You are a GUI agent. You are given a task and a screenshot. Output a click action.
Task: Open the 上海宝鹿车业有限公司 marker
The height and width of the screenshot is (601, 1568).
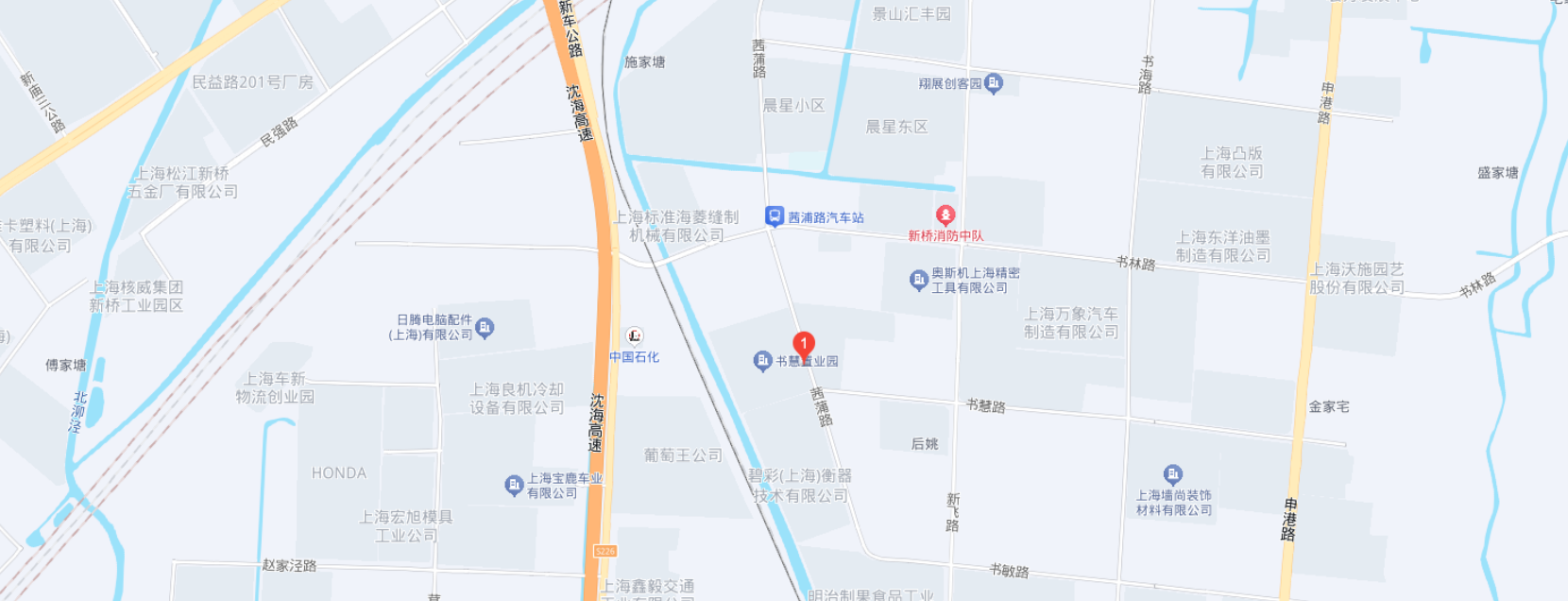pos(514,486)
